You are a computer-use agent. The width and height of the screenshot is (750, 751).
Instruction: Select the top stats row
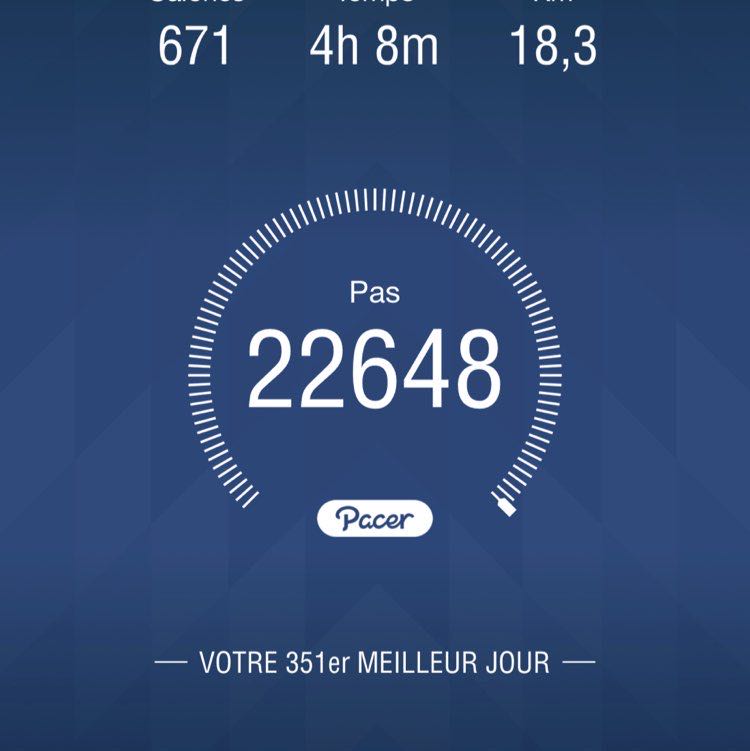tap(375, 30)
